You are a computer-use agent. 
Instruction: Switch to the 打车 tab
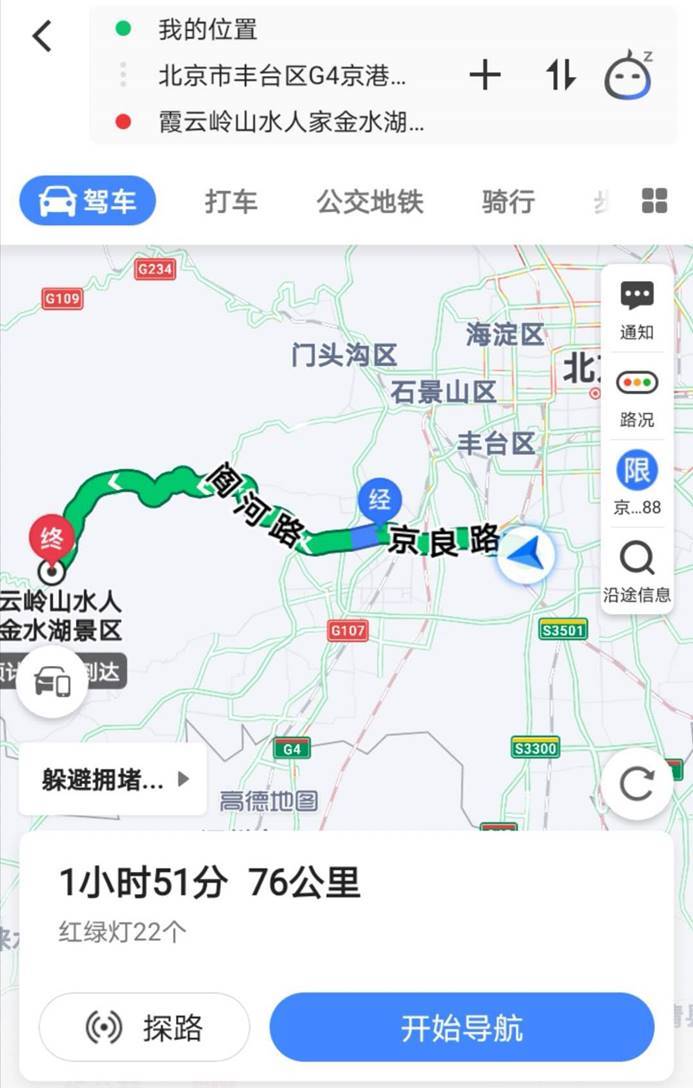pyautogui.click(x=231, y=201)
